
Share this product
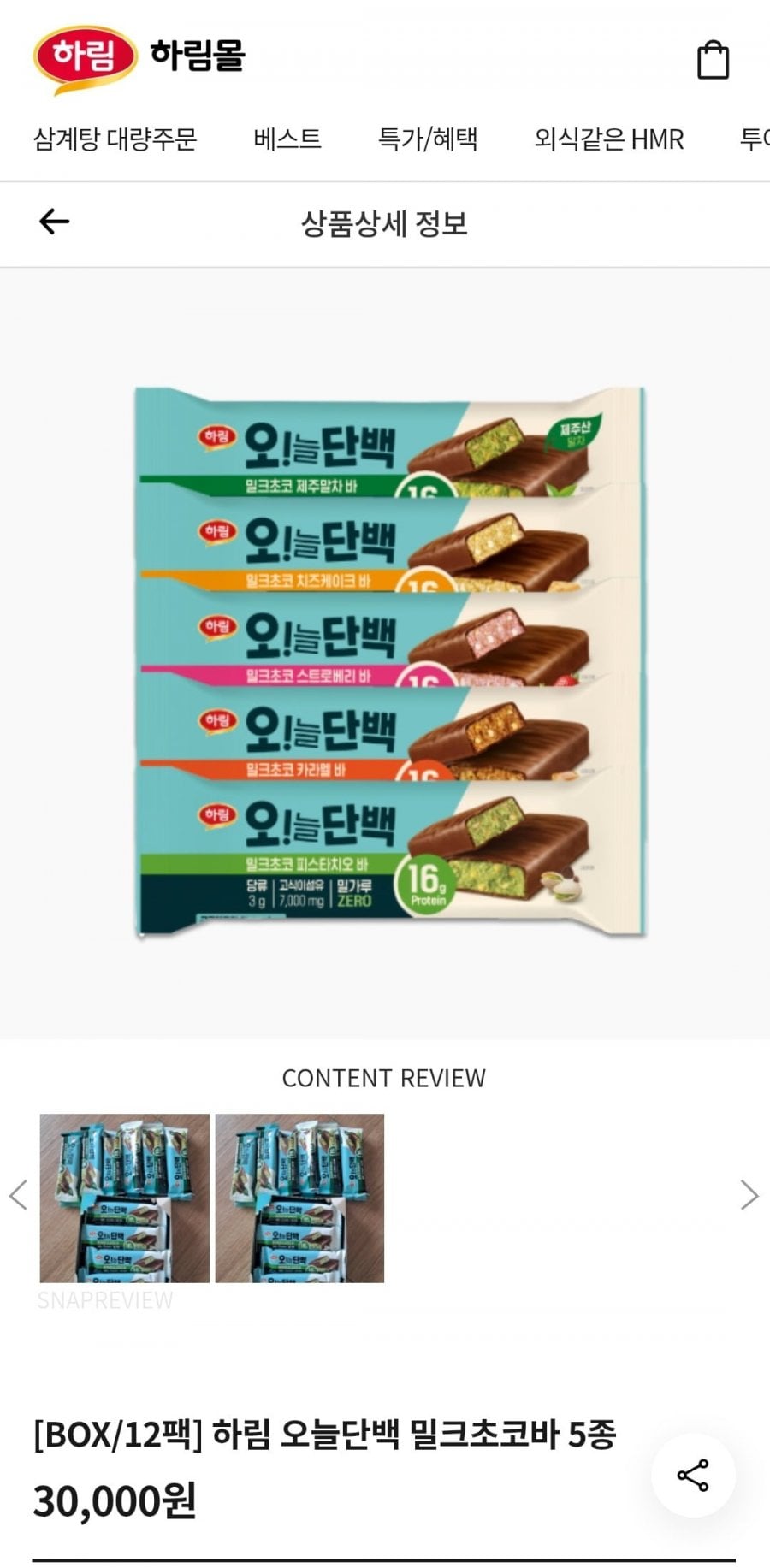coord(692,1475)
